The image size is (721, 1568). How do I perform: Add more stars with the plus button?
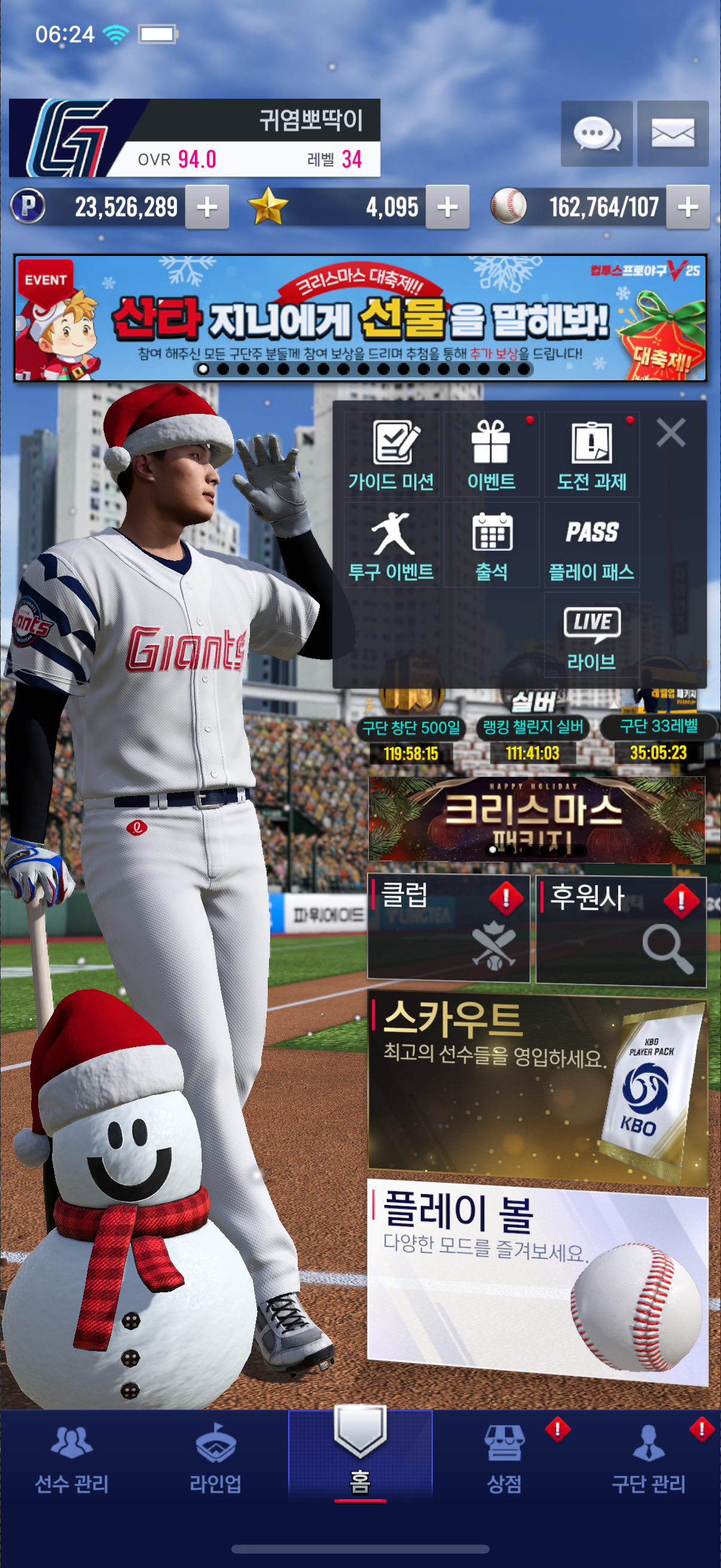coord(447,208)
